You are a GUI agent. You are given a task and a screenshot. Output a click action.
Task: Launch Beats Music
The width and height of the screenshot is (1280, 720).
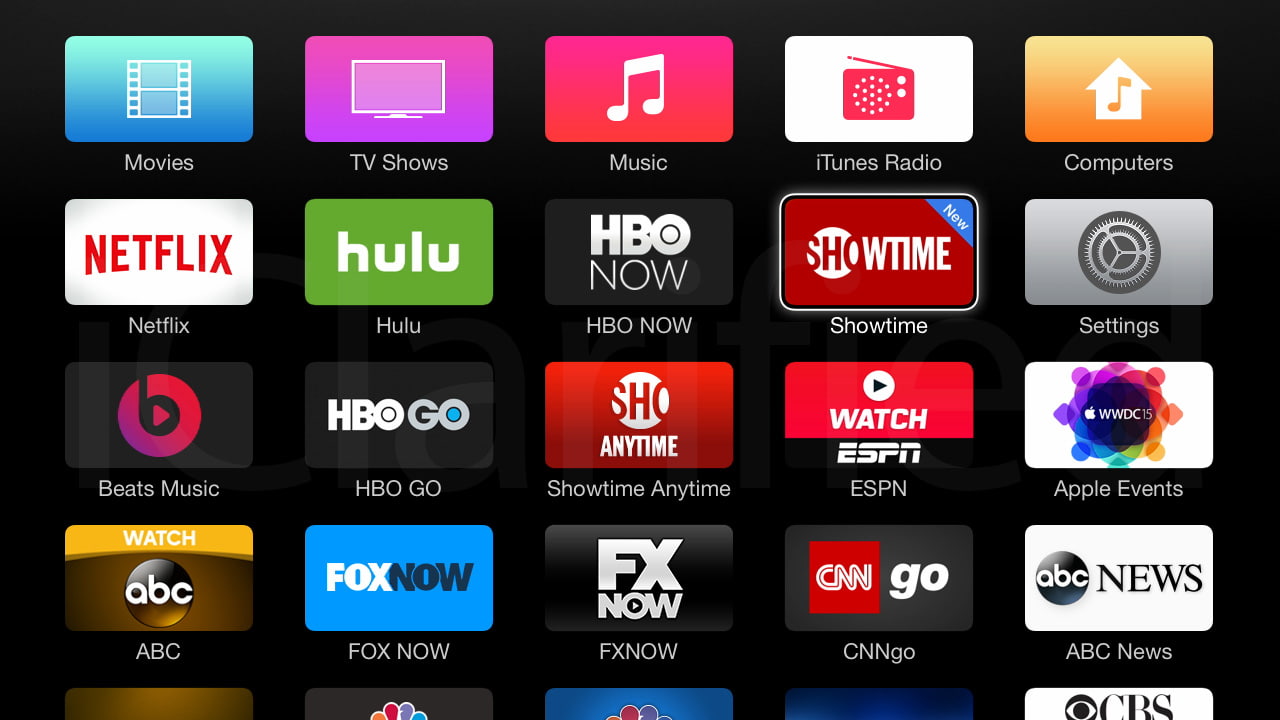[159, 415]
